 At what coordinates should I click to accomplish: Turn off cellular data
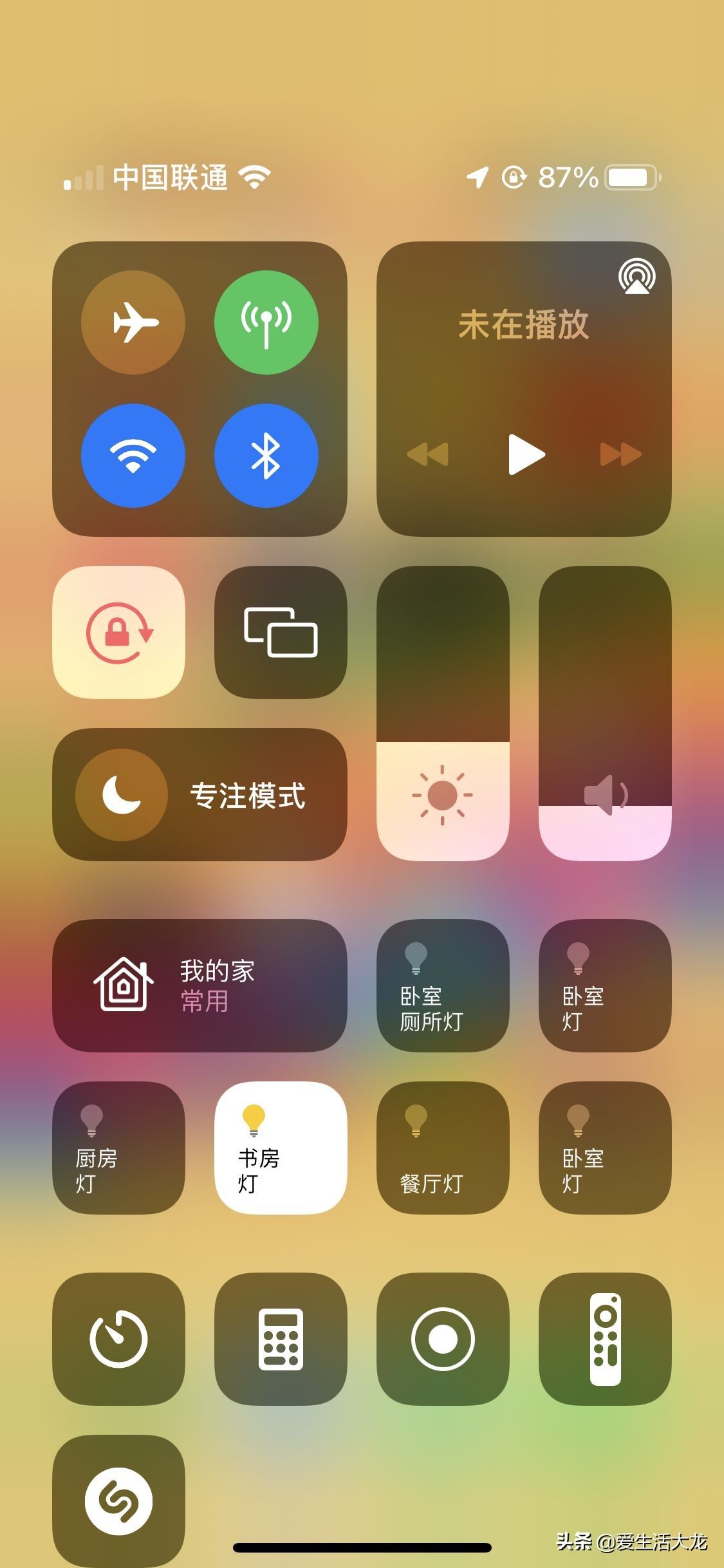[266, 322]
